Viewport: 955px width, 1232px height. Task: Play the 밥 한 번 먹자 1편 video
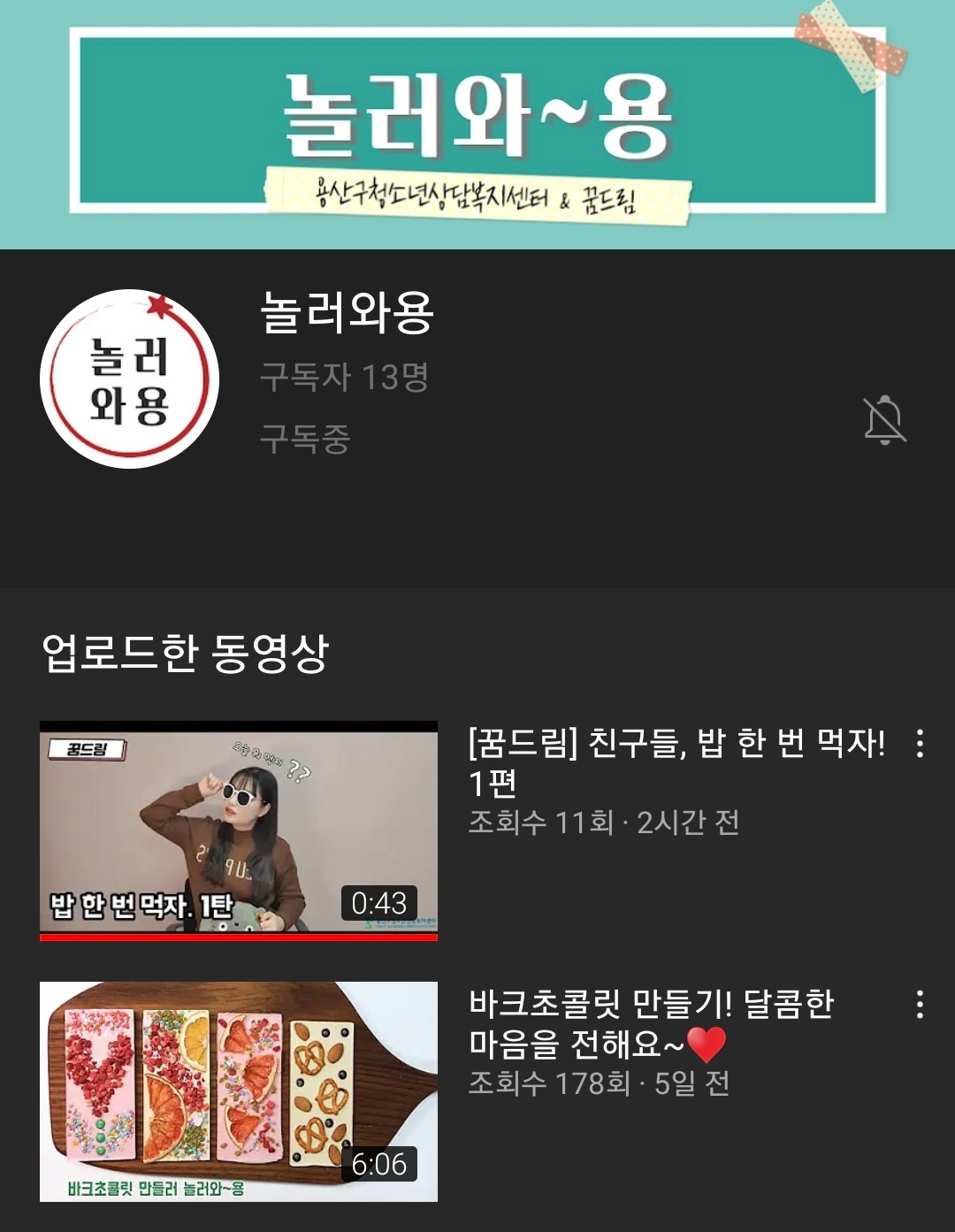239,830
